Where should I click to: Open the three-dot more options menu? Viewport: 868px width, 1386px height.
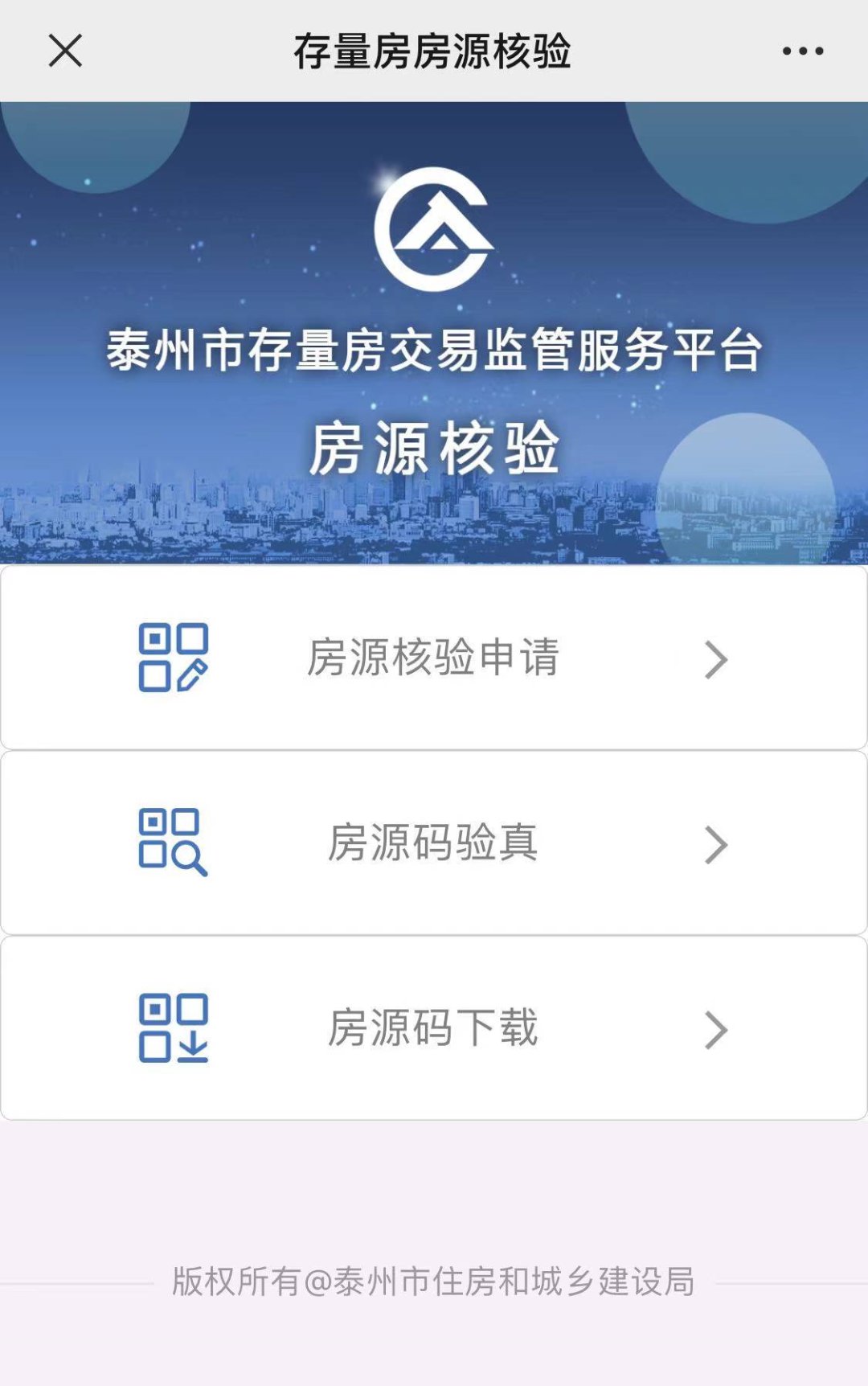click(802, 51)
